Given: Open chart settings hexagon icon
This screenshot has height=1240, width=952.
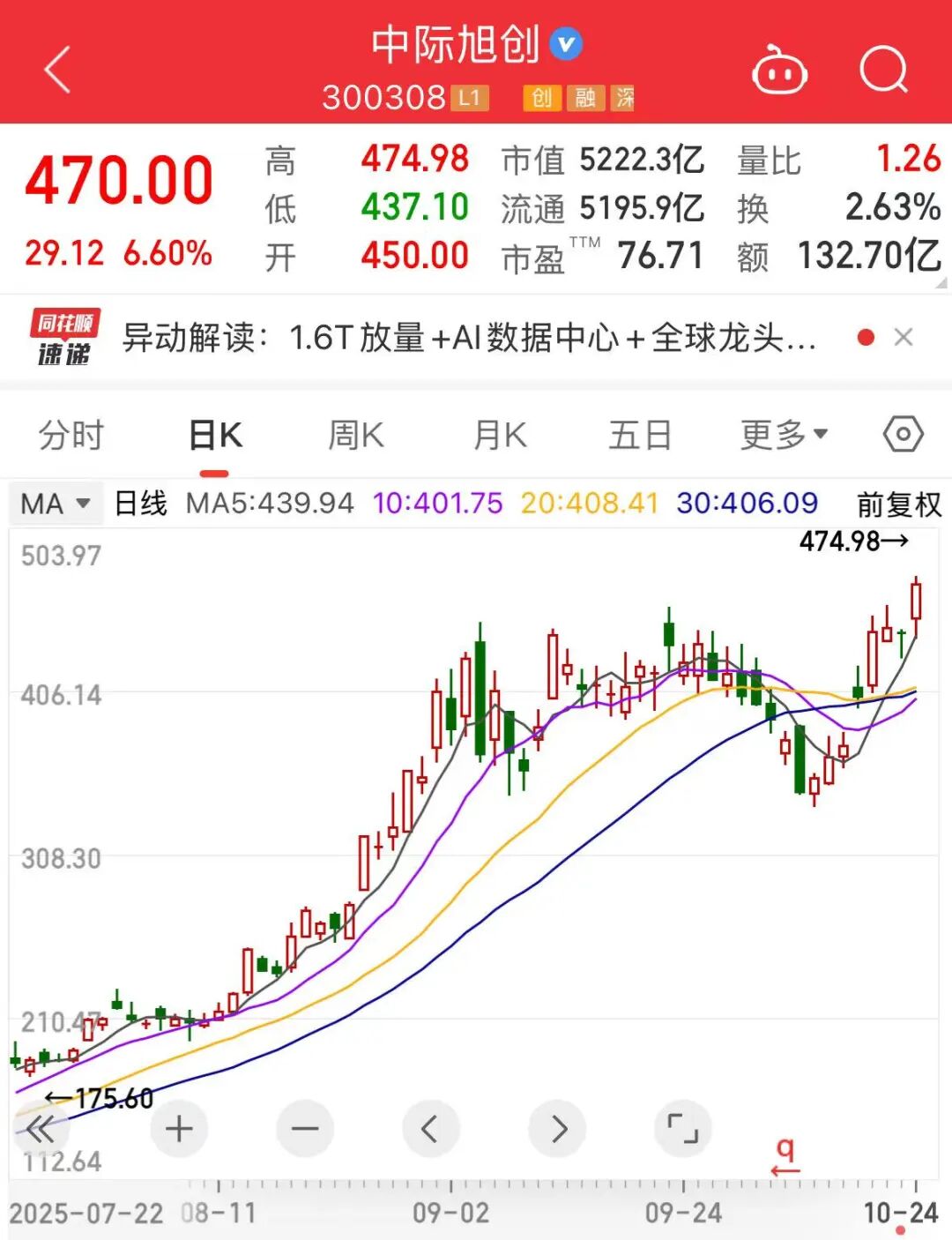Looking at the screenshot, I should click(x=904, y=434).
